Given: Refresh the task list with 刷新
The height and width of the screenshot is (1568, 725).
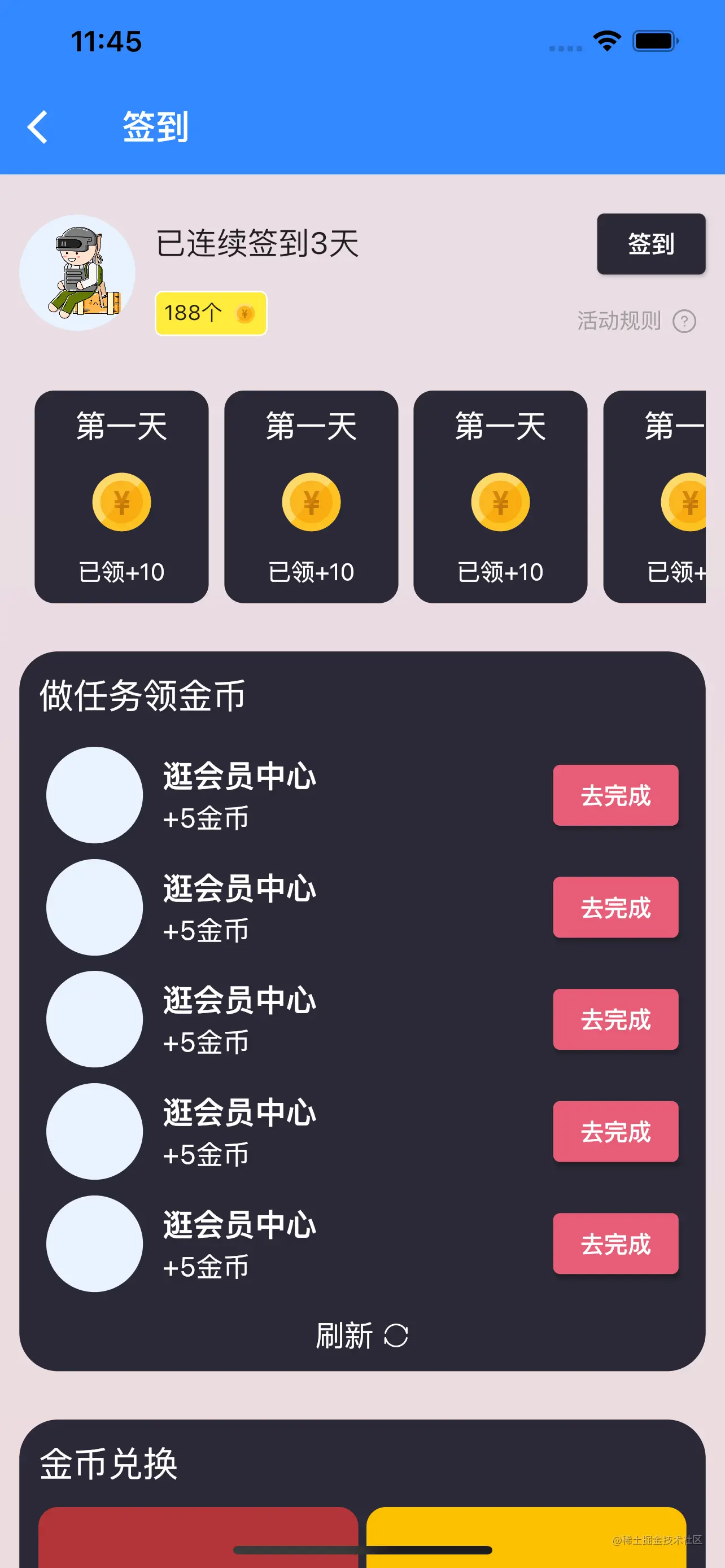Looking at the screenshot, I should [361, 1335].
